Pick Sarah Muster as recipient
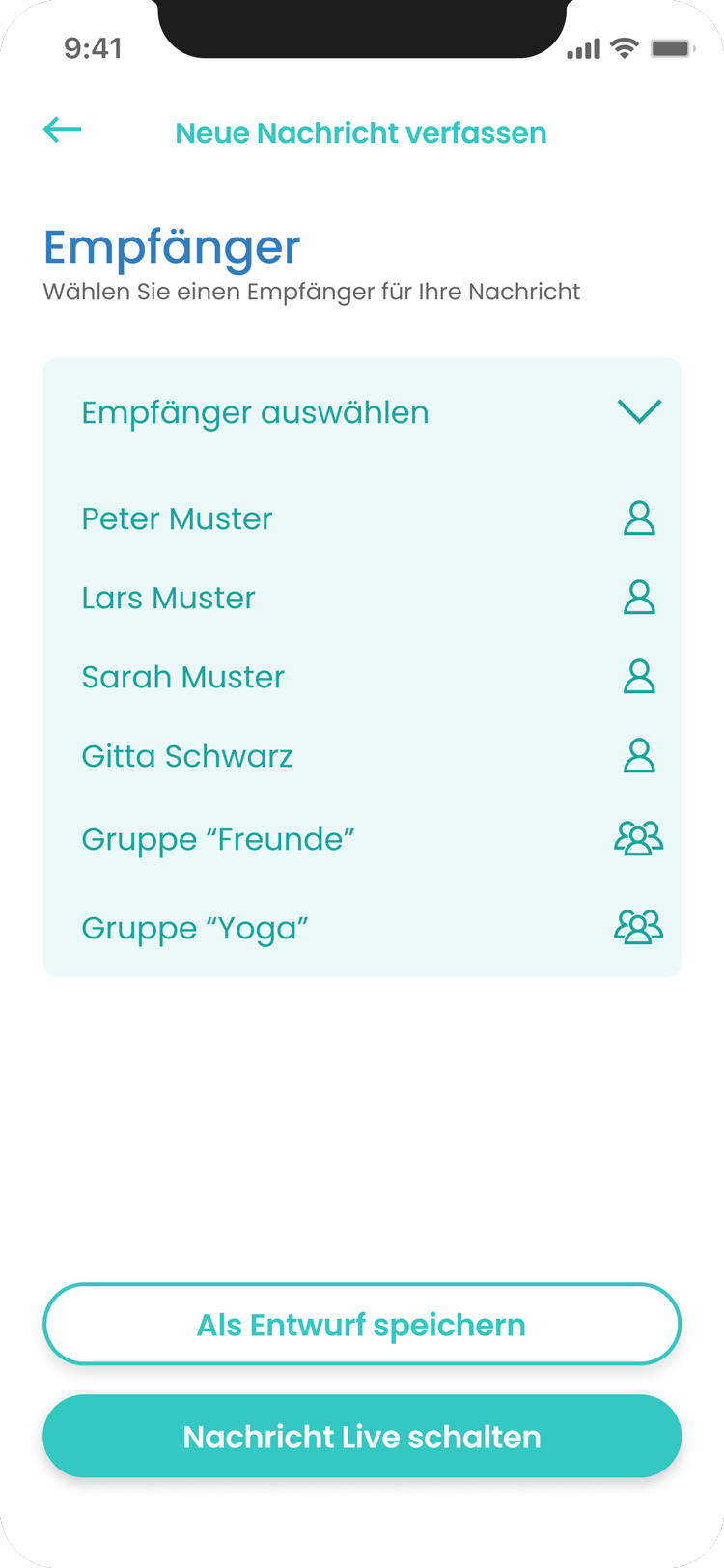 tap(362, 677)
